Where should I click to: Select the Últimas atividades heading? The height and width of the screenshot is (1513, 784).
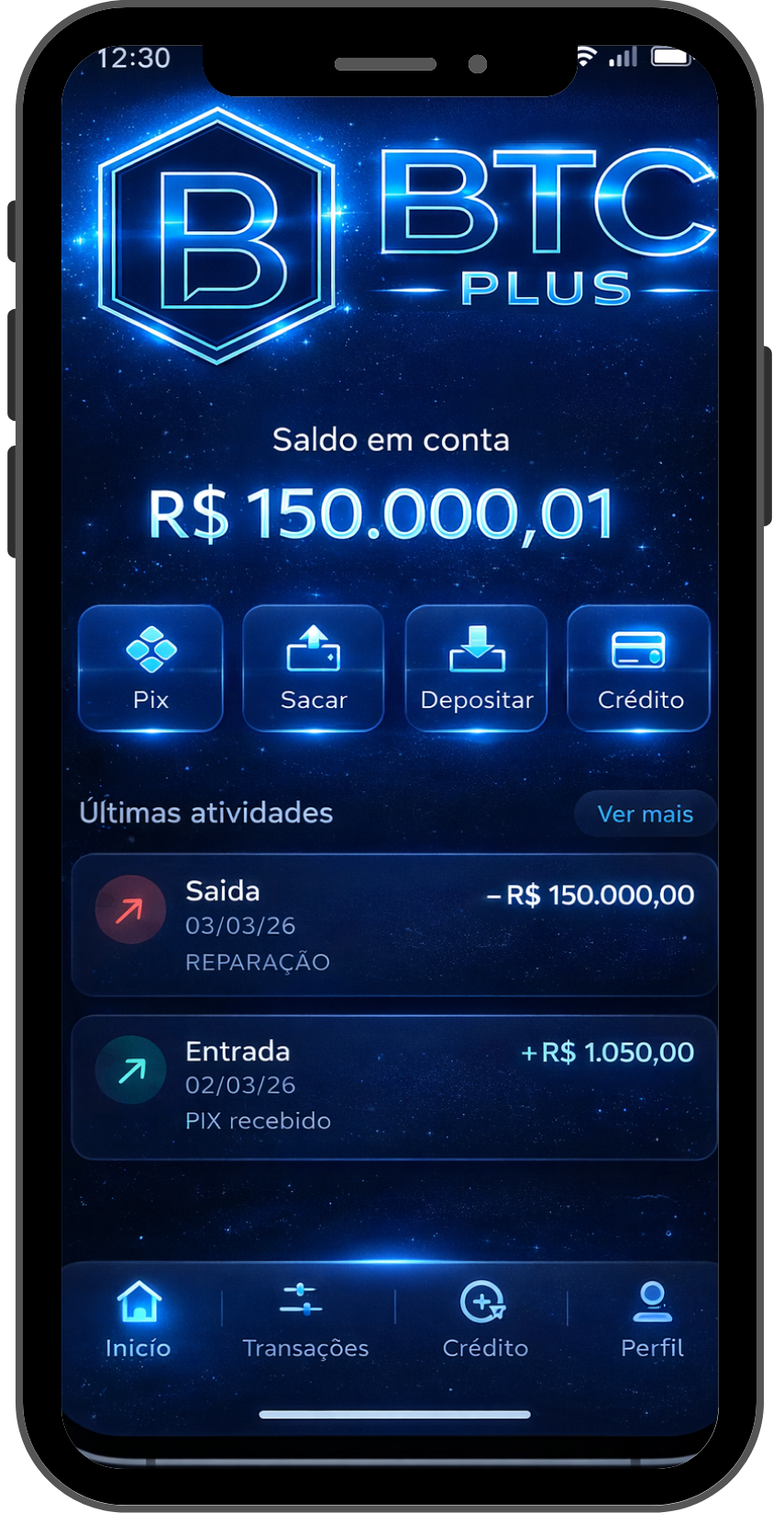pyautogui.click(x=206, y=812)
